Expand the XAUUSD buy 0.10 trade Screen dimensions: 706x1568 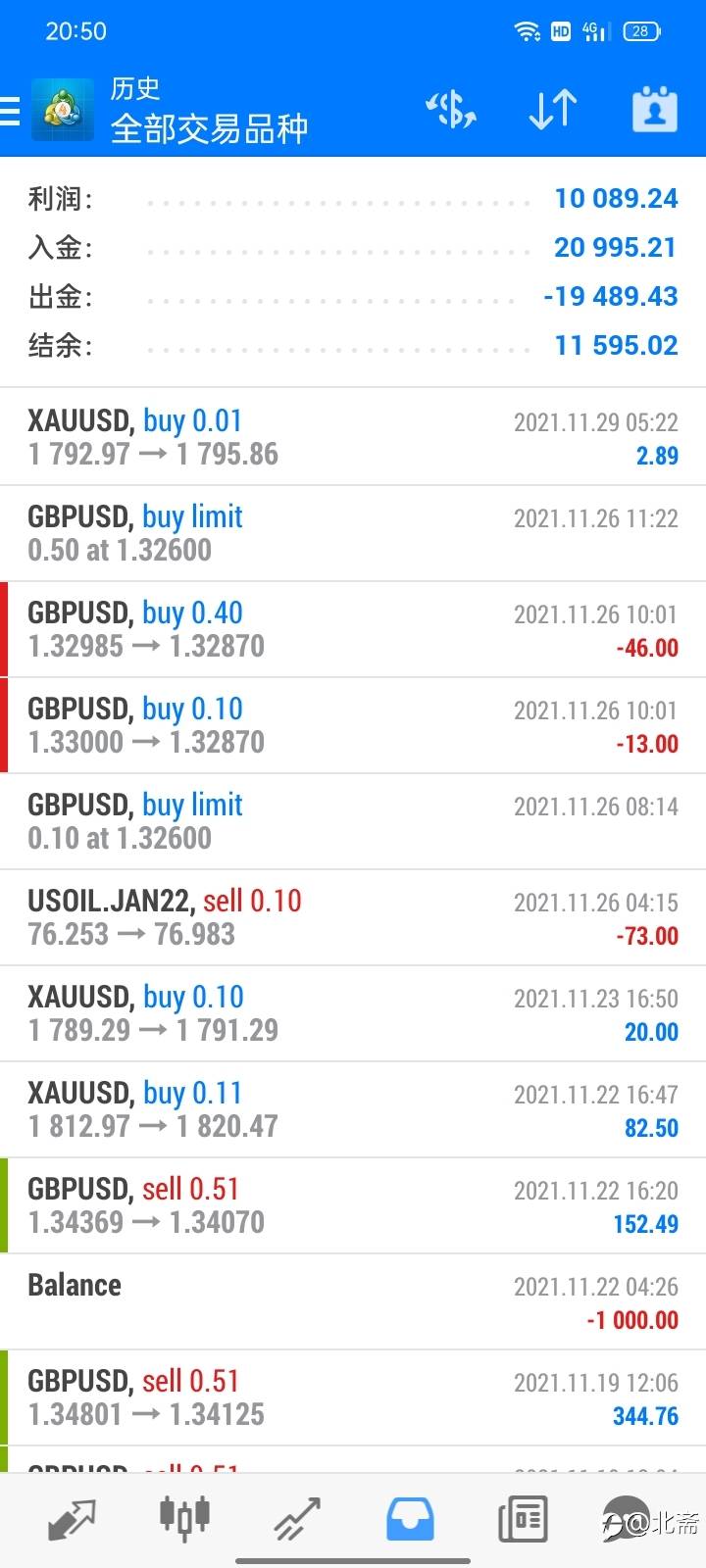click(x=353, y=1013)
